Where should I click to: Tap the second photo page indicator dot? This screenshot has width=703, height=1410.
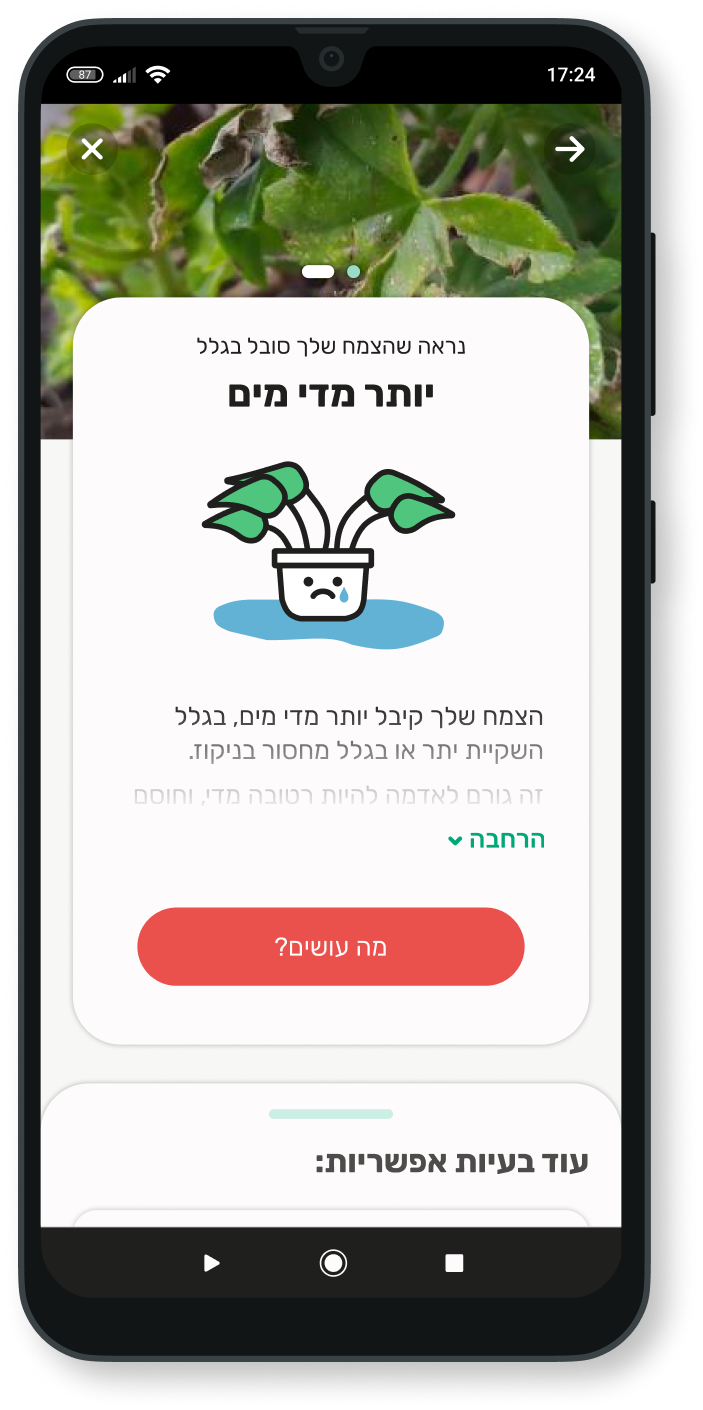(x=353, y=271)
